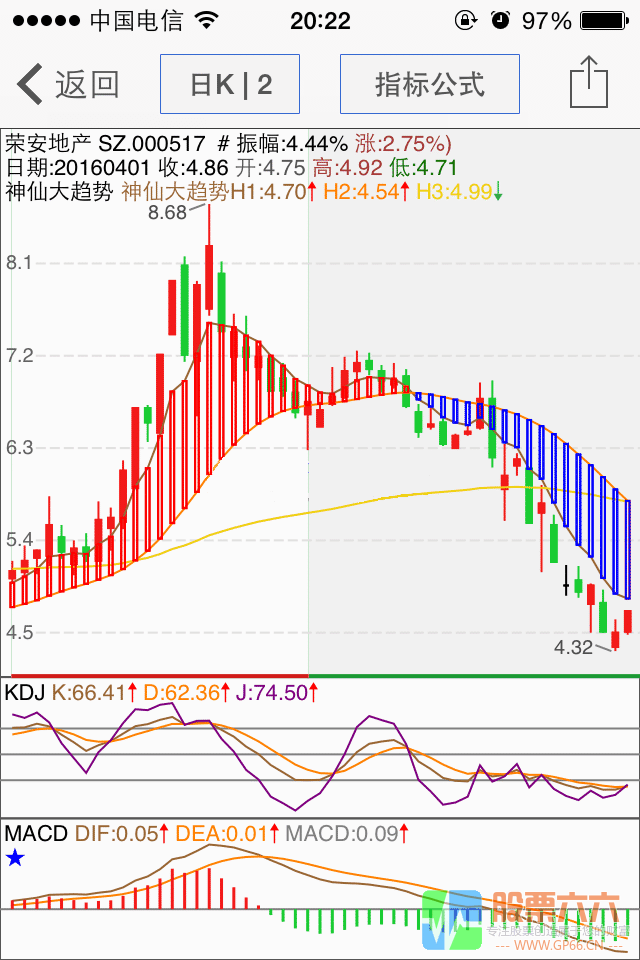
Task: Open the 日K | 2 period selector
Action: [x=230, y=84]
